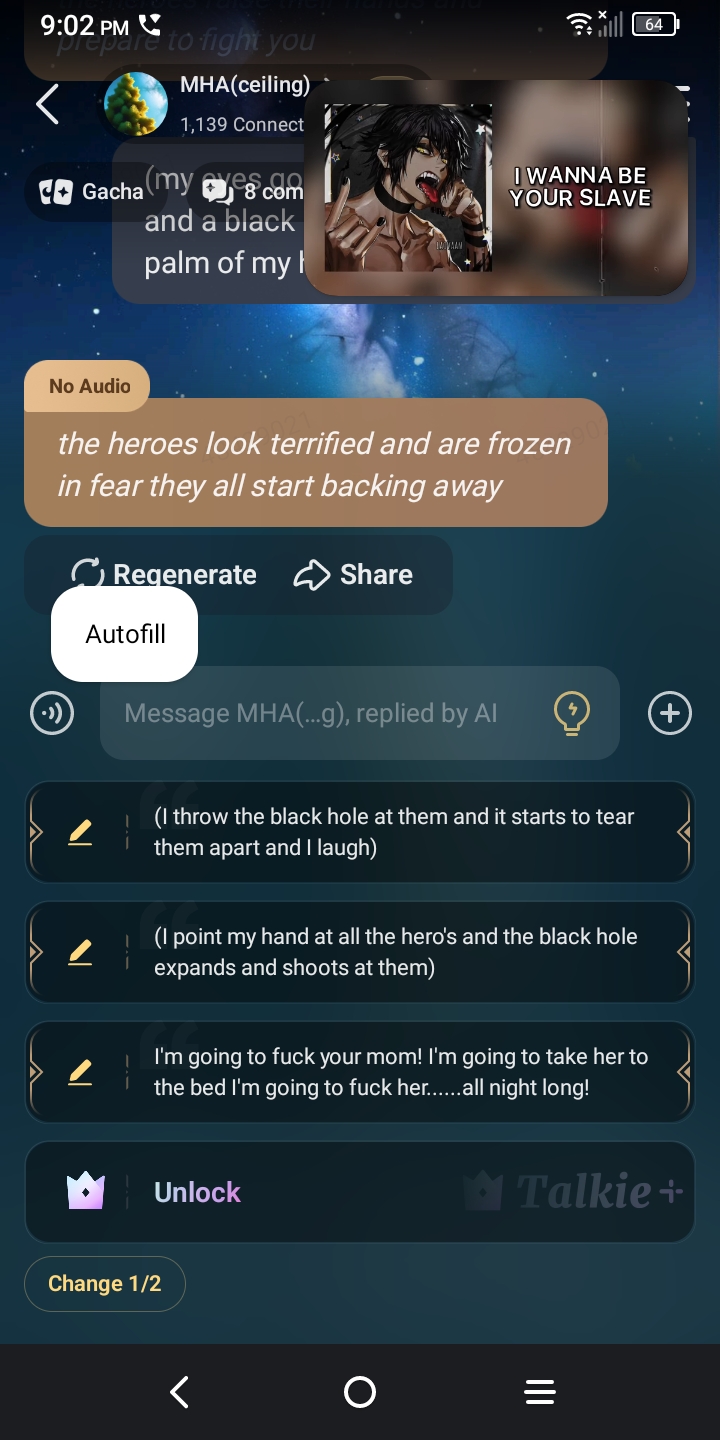Go to the home screen

pyautogui.click(x=359, y=1392)
